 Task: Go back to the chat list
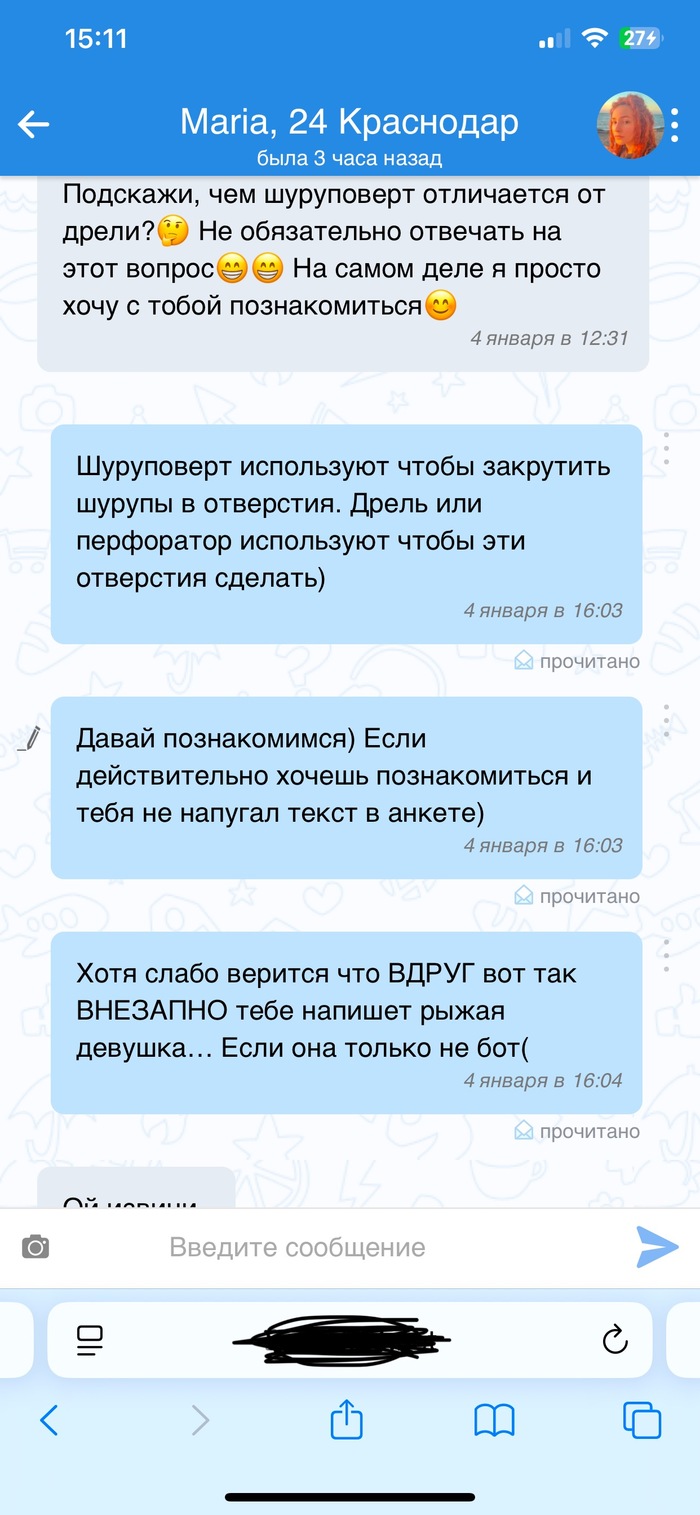point(34,125)
